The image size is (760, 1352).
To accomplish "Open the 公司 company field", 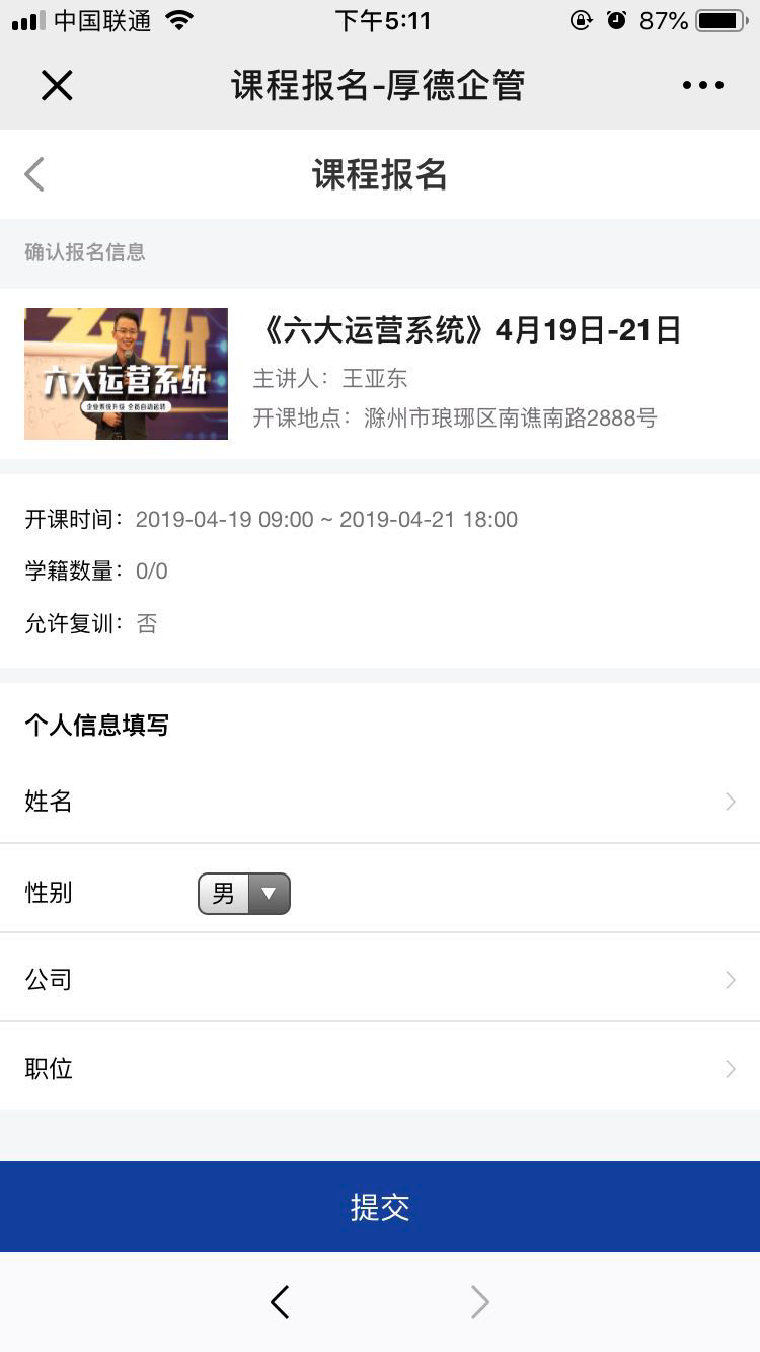I will coord(380,979).
